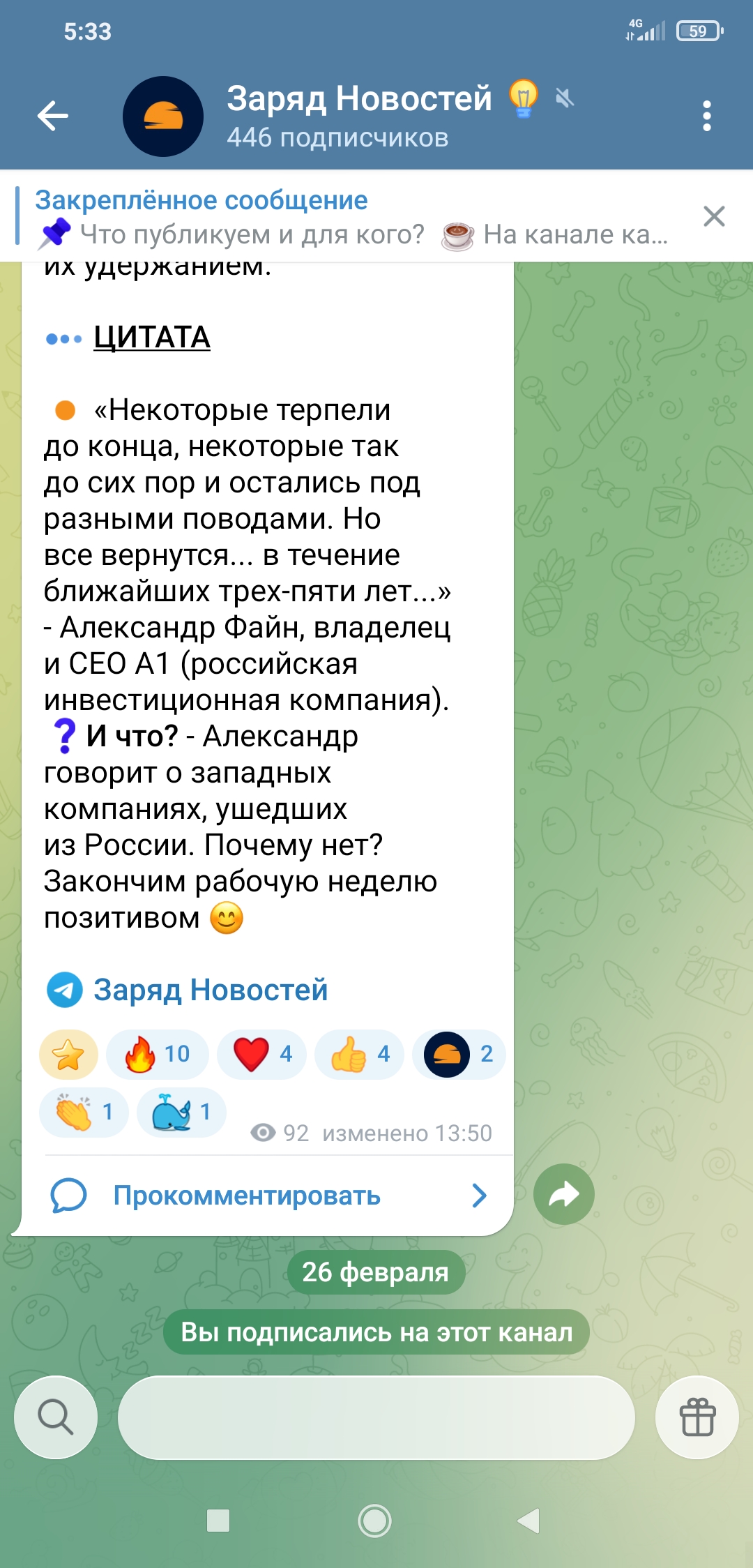Go to the Android home screen
Viewport: 753px width, 1568px height.
coord(375,1521)
